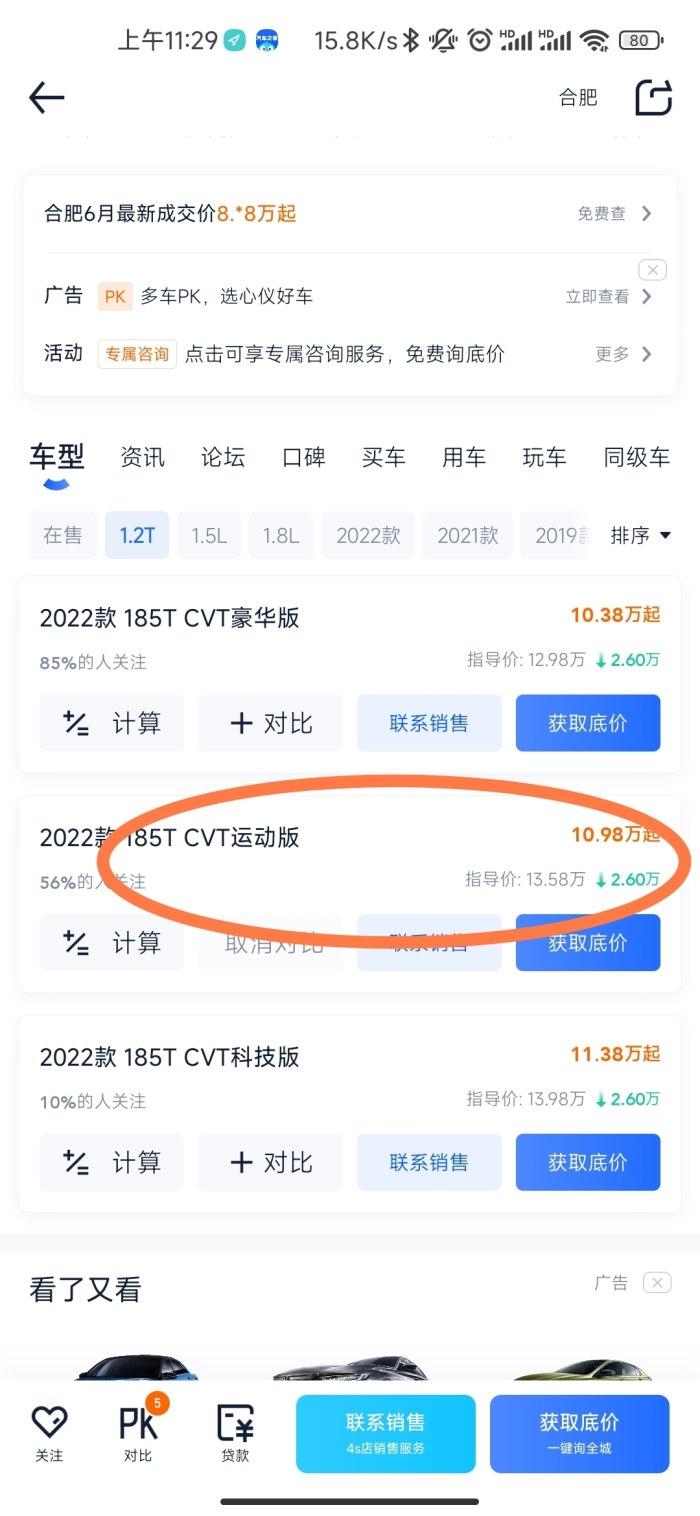Tap 计算 for CVT豪华版
700x1516 pixels.
(x=112, y=723)
